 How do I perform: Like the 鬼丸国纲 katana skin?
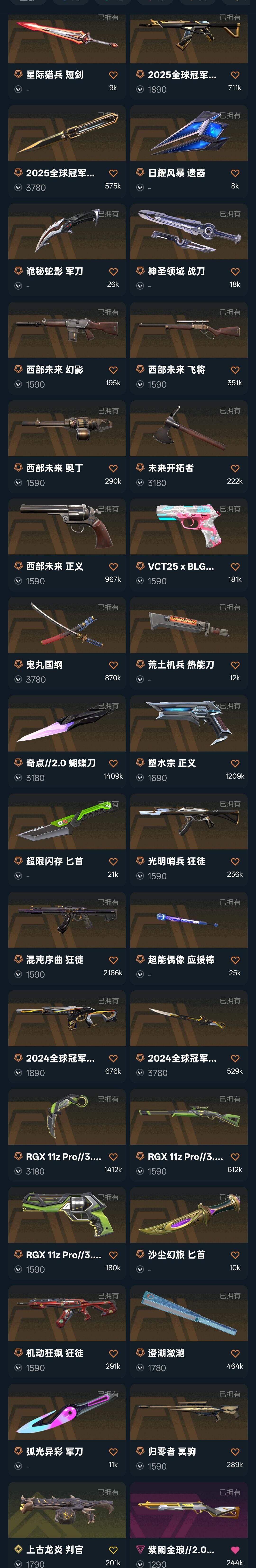click(113, 665)
